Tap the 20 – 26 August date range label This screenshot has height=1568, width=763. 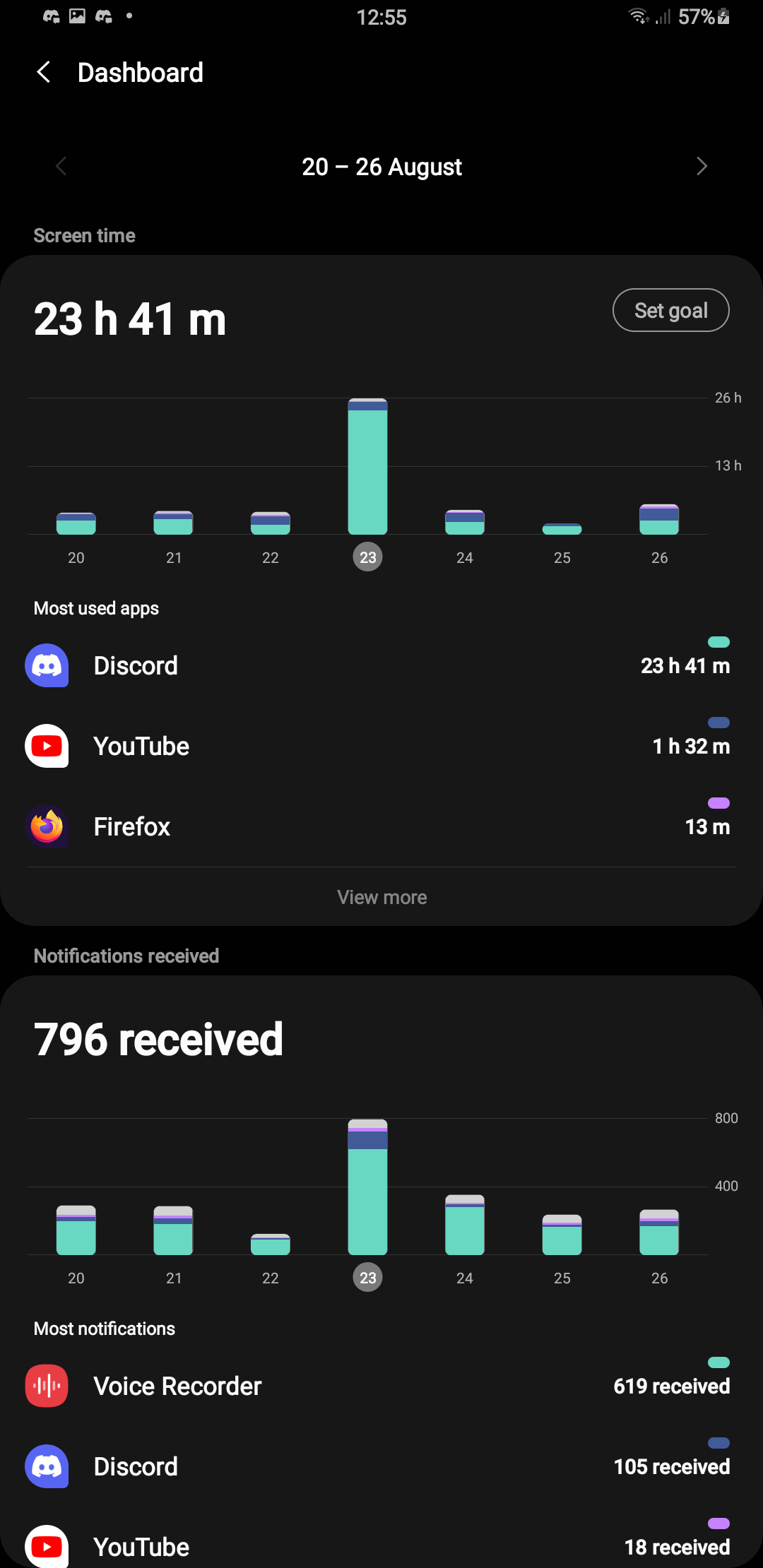coord(381,166)
